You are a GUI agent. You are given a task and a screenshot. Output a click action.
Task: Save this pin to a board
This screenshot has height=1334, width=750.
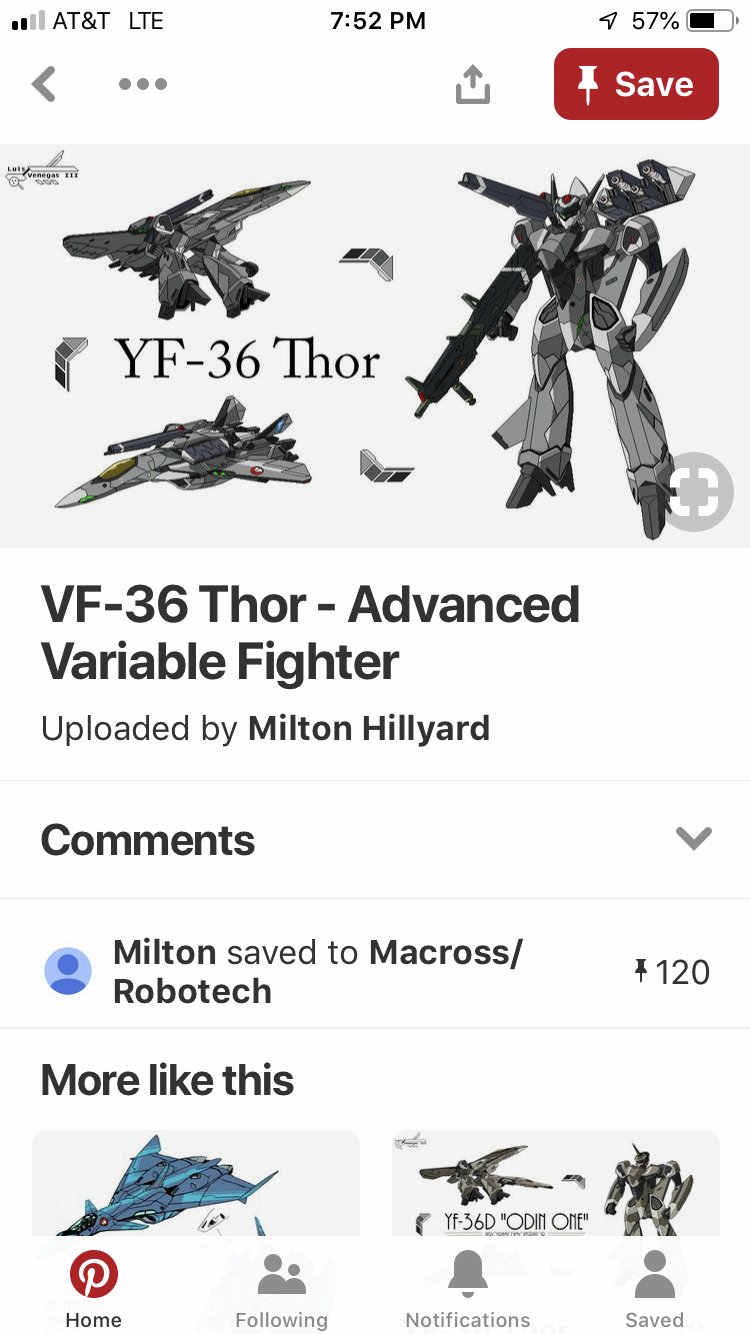pos(636,84)
